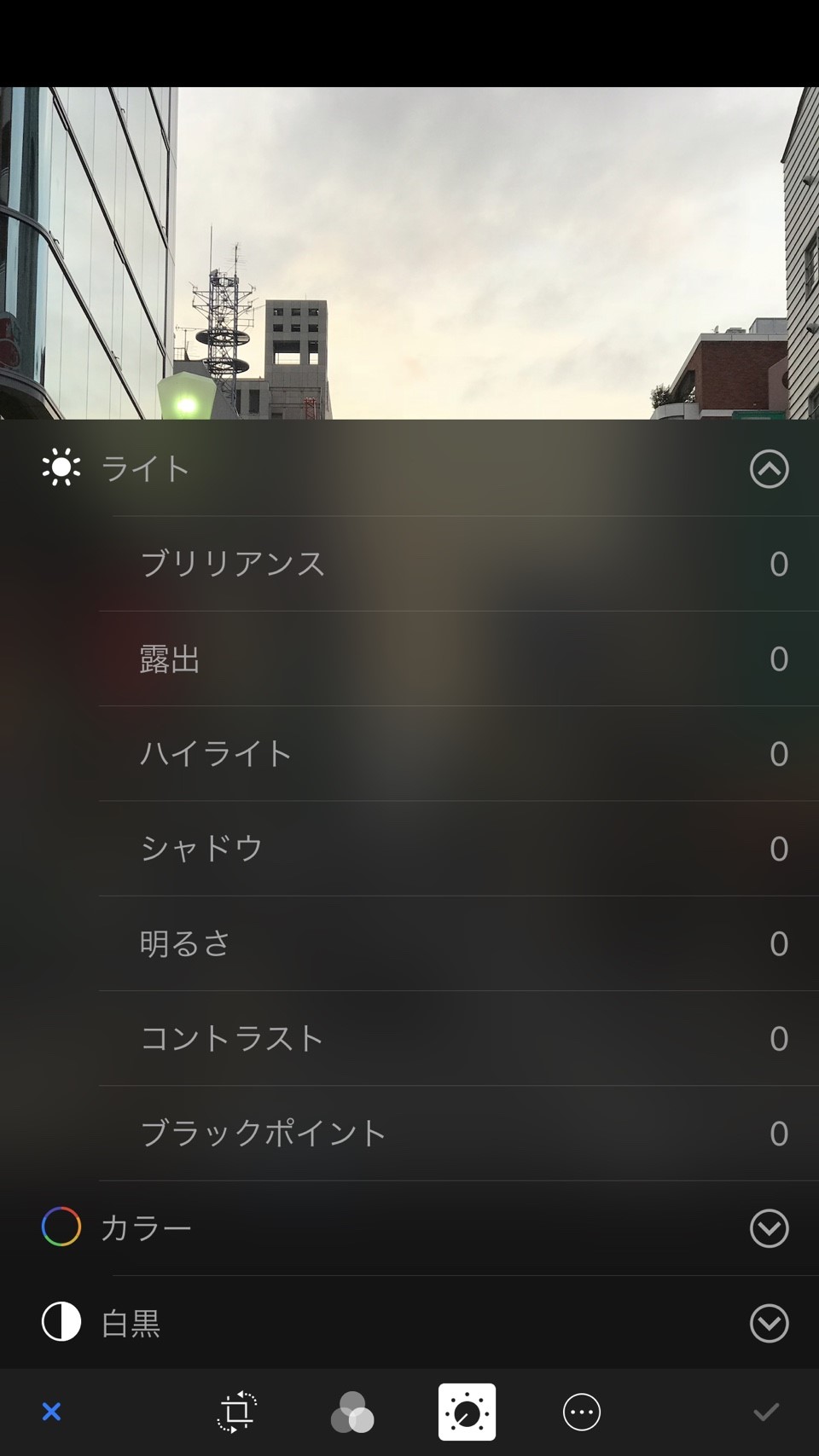Screen dimensions: 819x1456
Task: Tap the adjustment dial tool
Action: coord(467,1412)
